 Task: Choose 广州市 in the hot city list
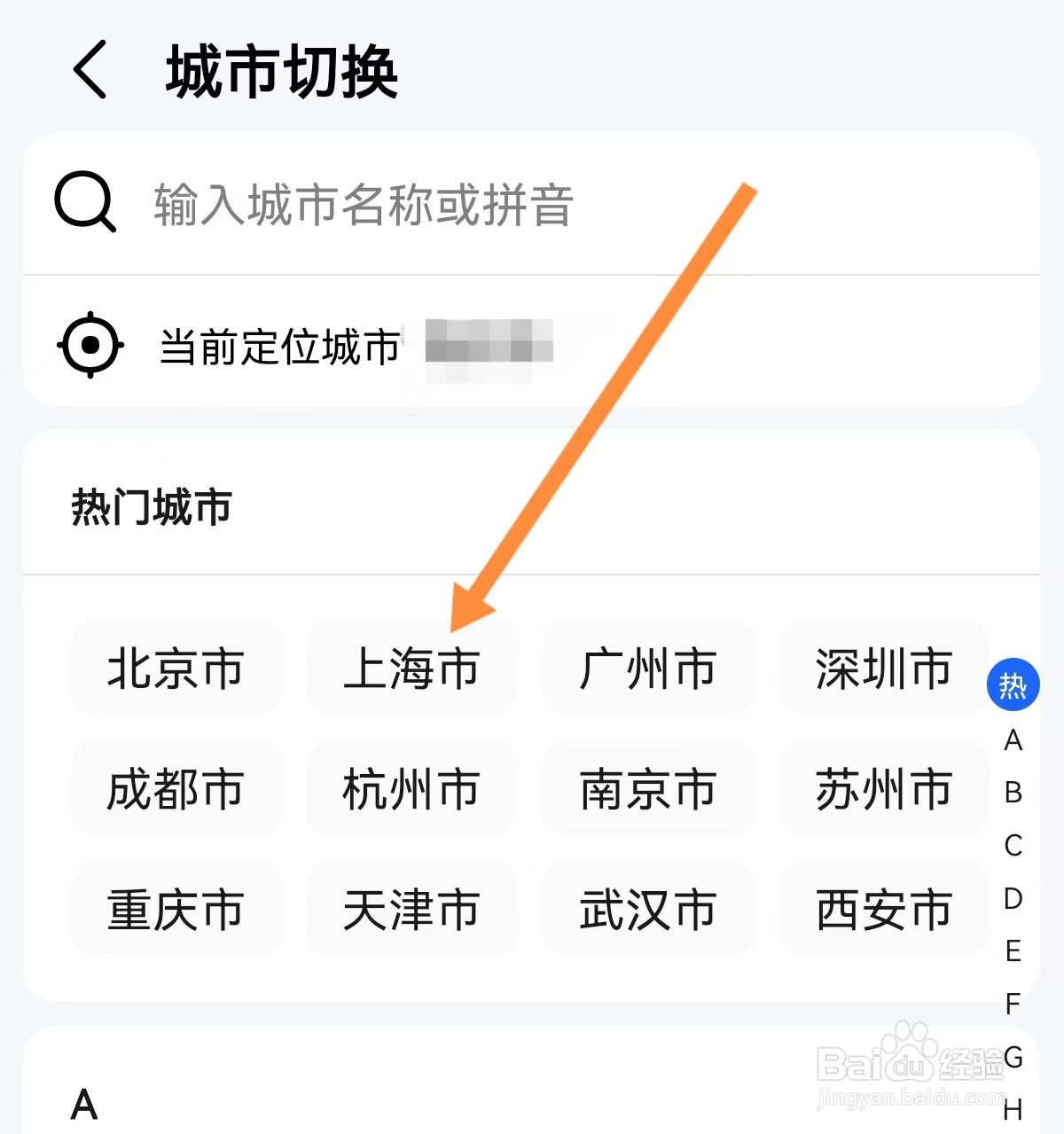pos(649,669)
